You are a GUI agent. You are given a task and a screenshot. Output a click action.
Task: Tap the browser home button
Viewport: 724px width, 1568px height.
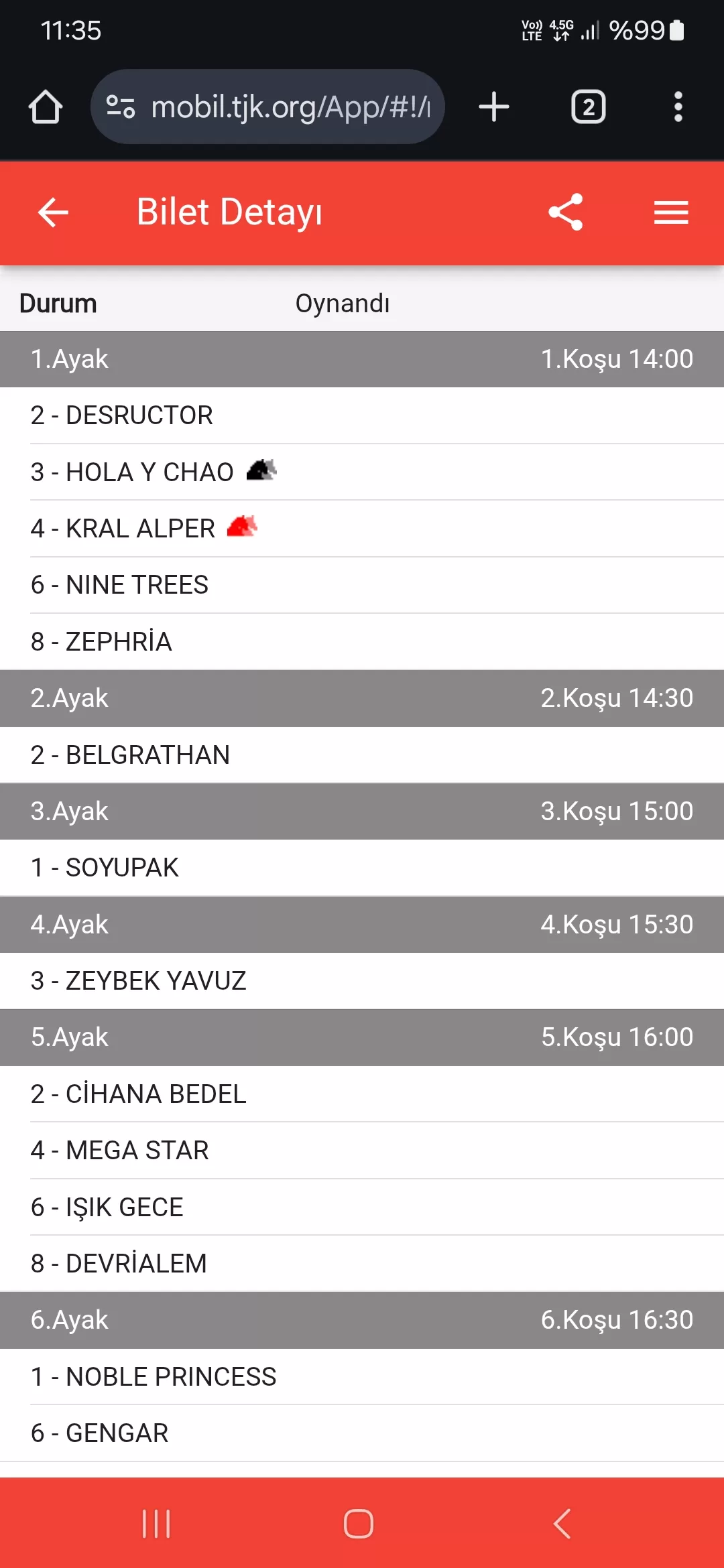point(46,107)
